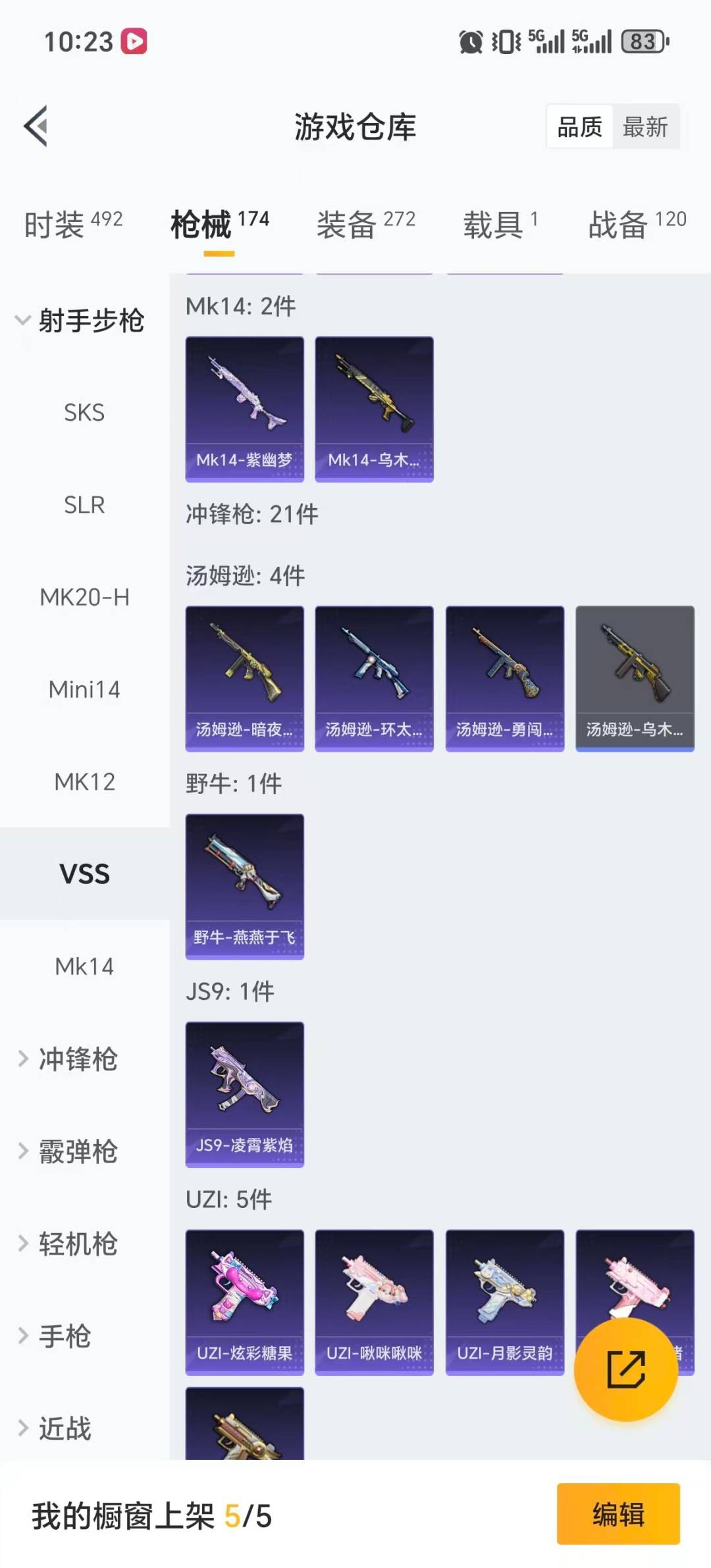The height and width of the screenshot is (1568, 711).
Task: View the 野牛-燕燕于飞 skin
Action: [244, 886]
